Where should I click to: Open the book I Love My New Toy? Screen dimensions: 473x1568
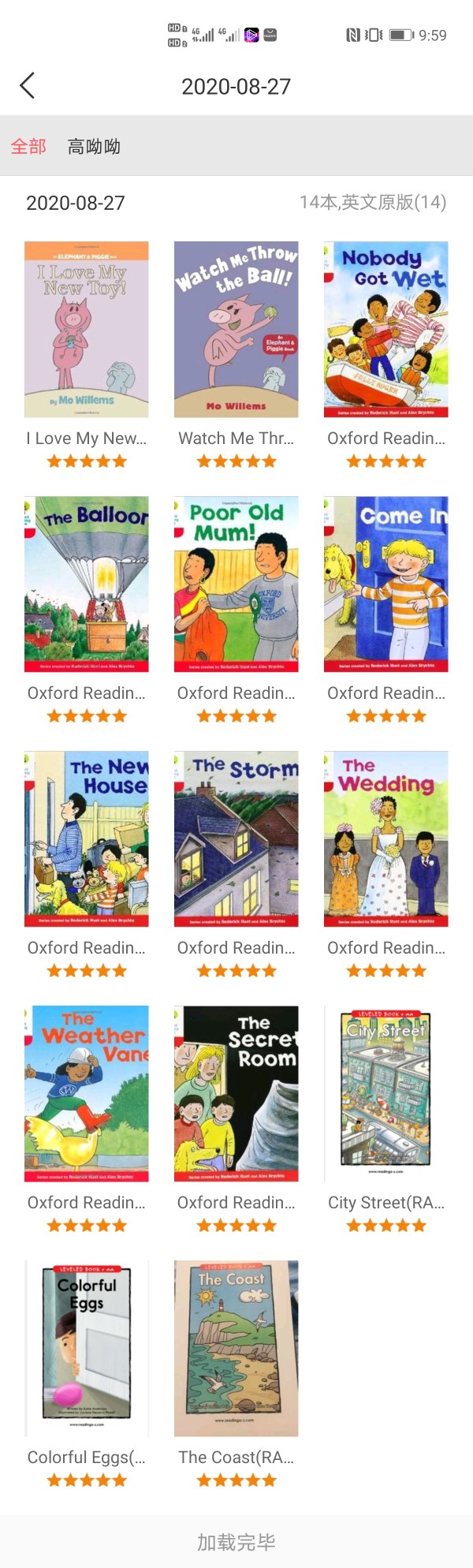point(87,329)
